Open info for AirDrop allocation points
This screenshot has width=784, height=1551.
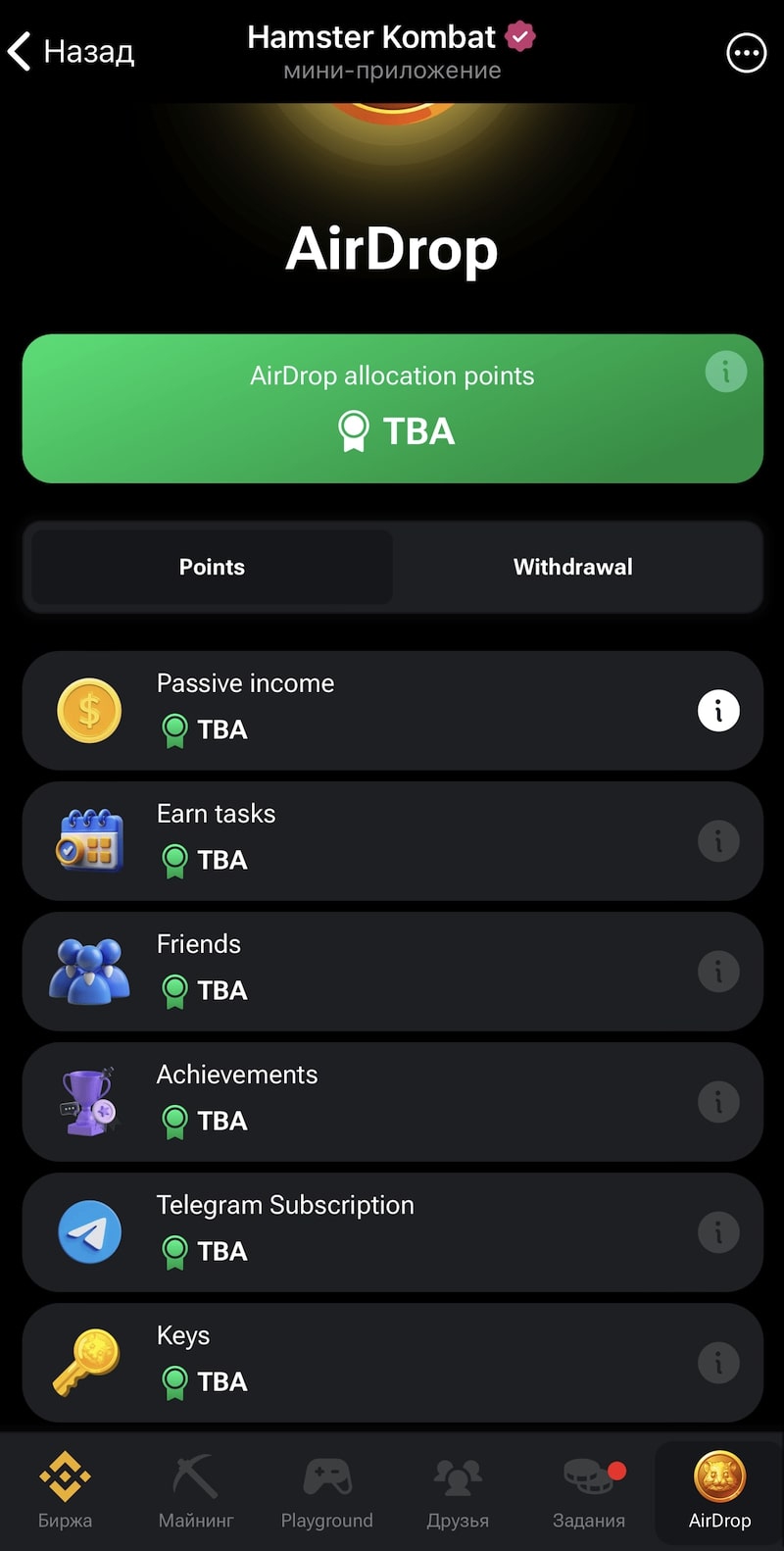726,372
